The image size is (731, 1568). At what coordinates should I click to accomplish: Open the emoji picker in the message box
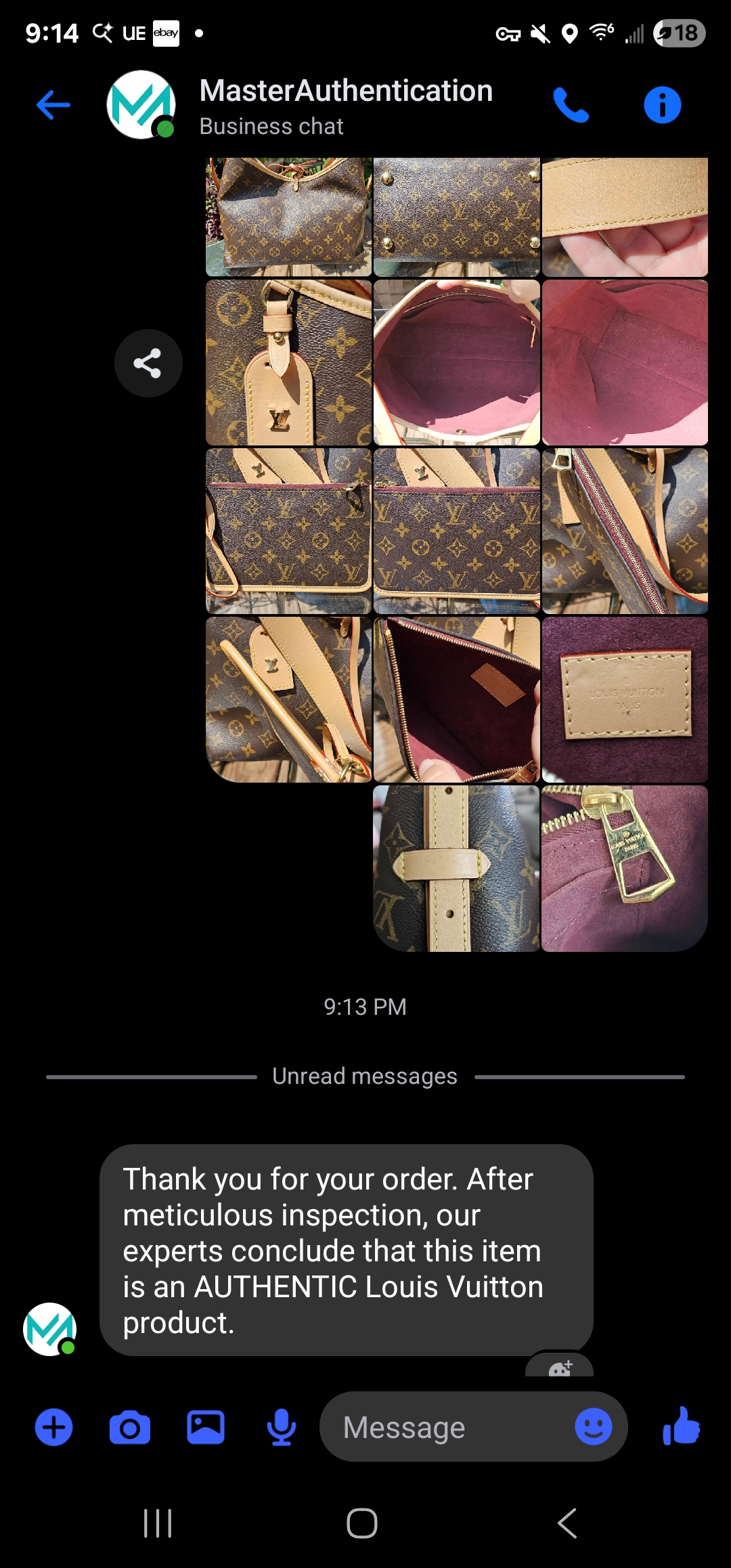[x=594, y=1427]
